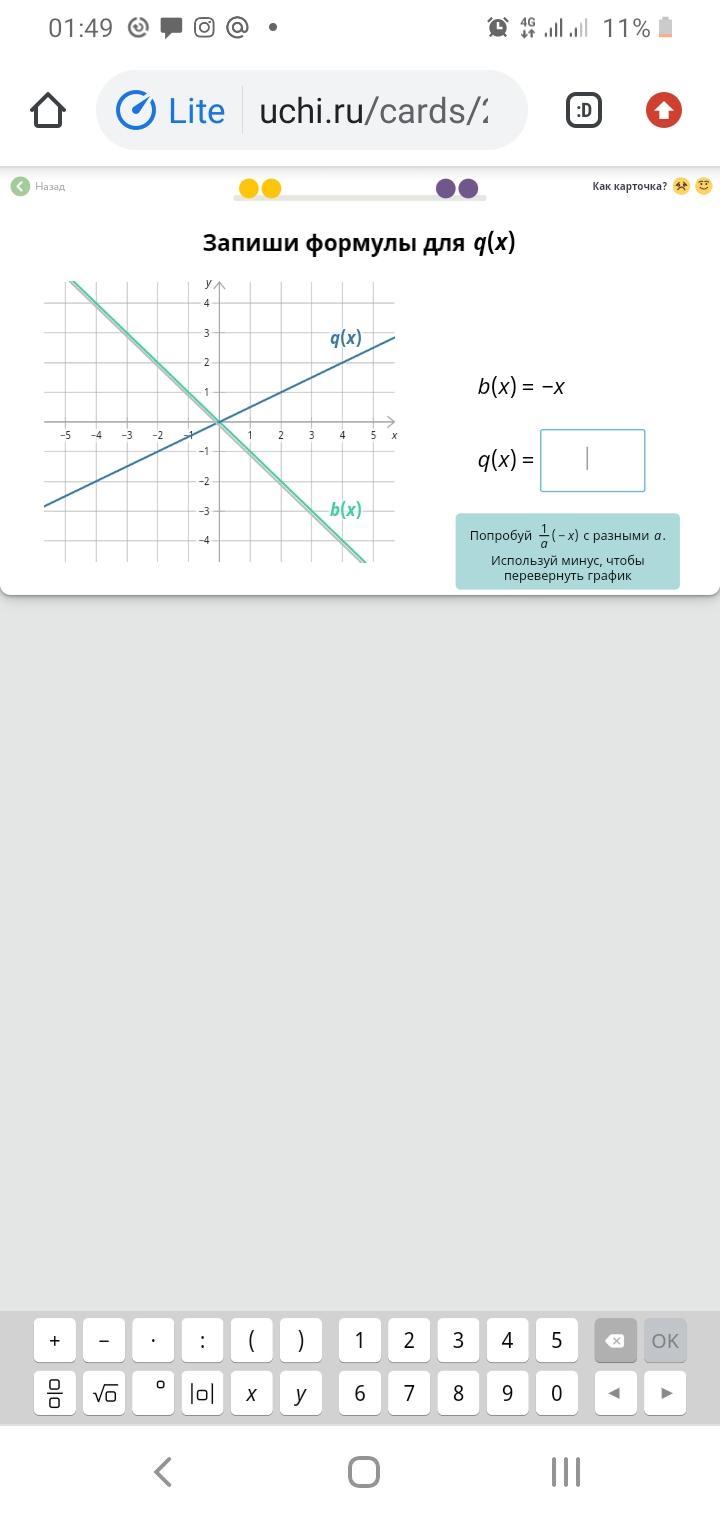Insert the opening parenthesis
This screenshot has height=1520, width=720.
251,1340
